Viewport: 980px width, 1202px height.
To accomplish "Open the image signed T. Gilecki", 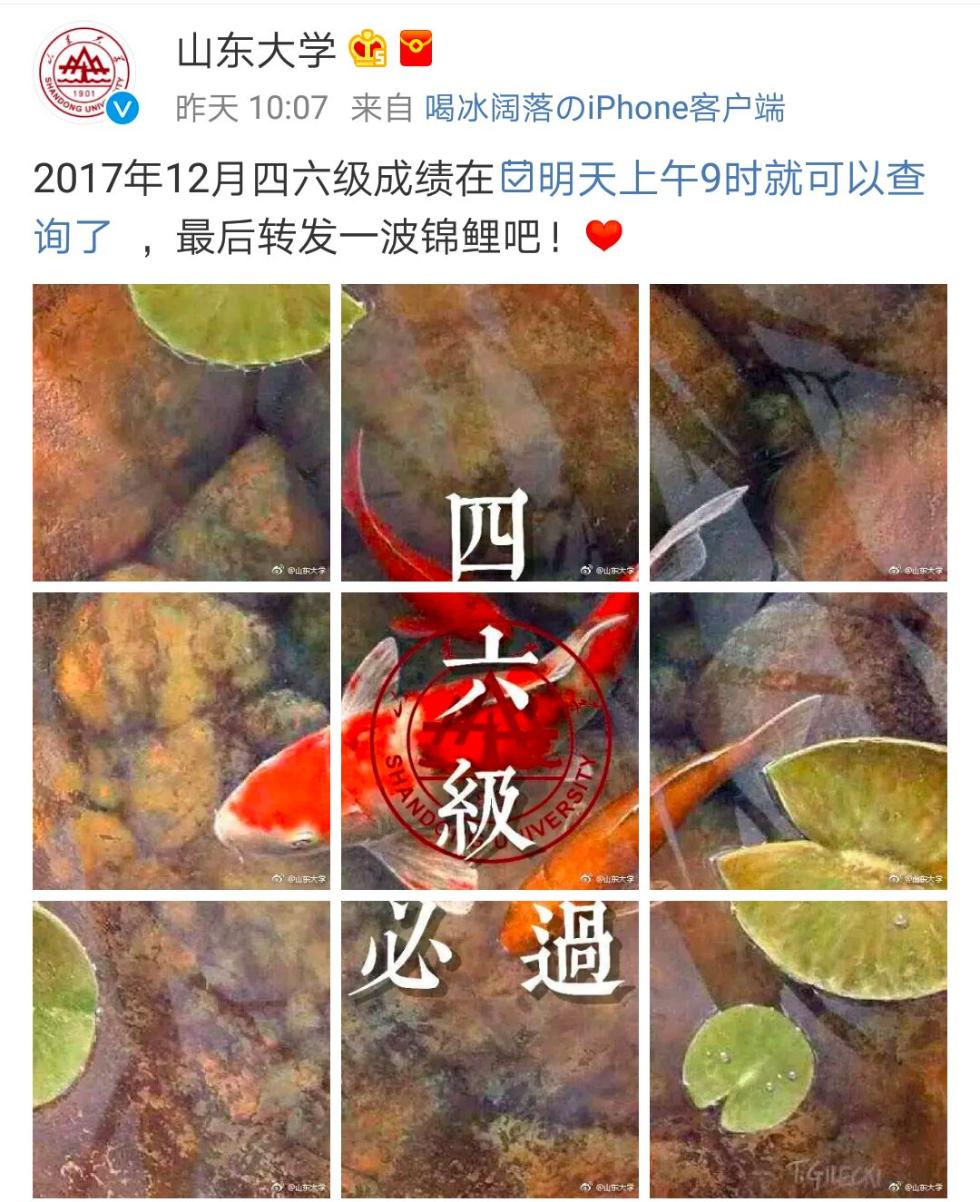I will [798, 1048].
